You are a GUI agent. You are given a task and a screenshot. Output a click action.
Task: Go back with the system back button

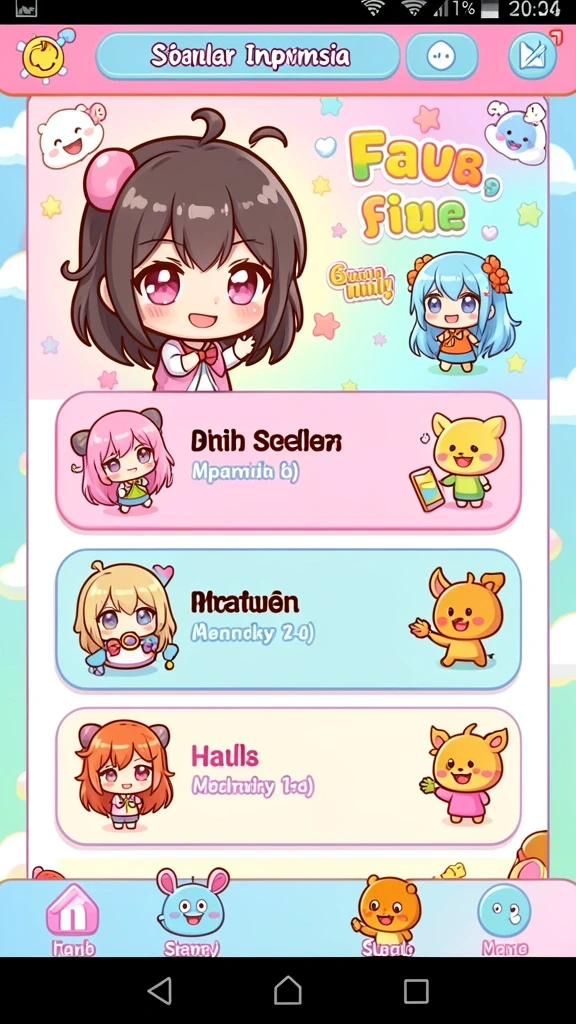click(x=159, y=991)
